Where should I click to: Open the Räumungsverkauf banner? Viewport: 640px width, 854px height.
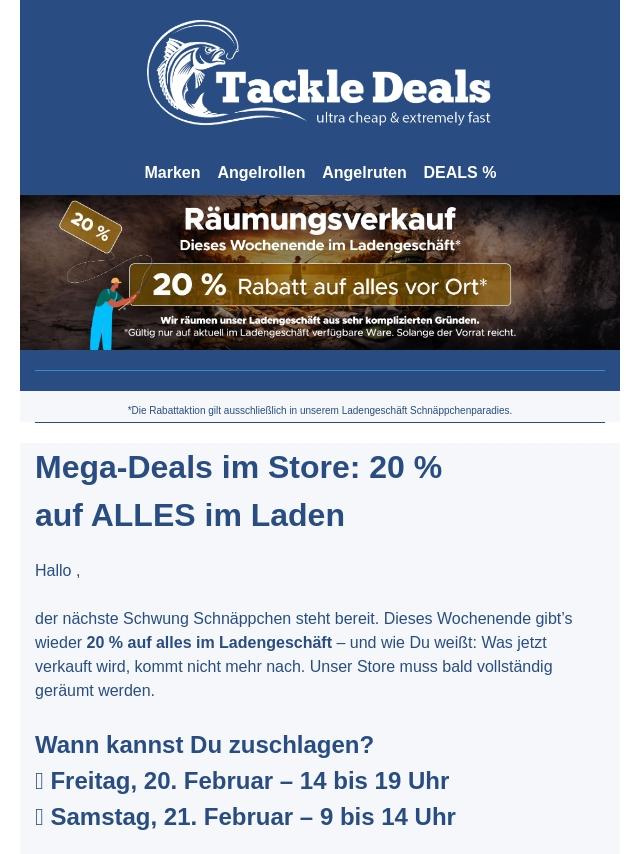pos(320,272)
